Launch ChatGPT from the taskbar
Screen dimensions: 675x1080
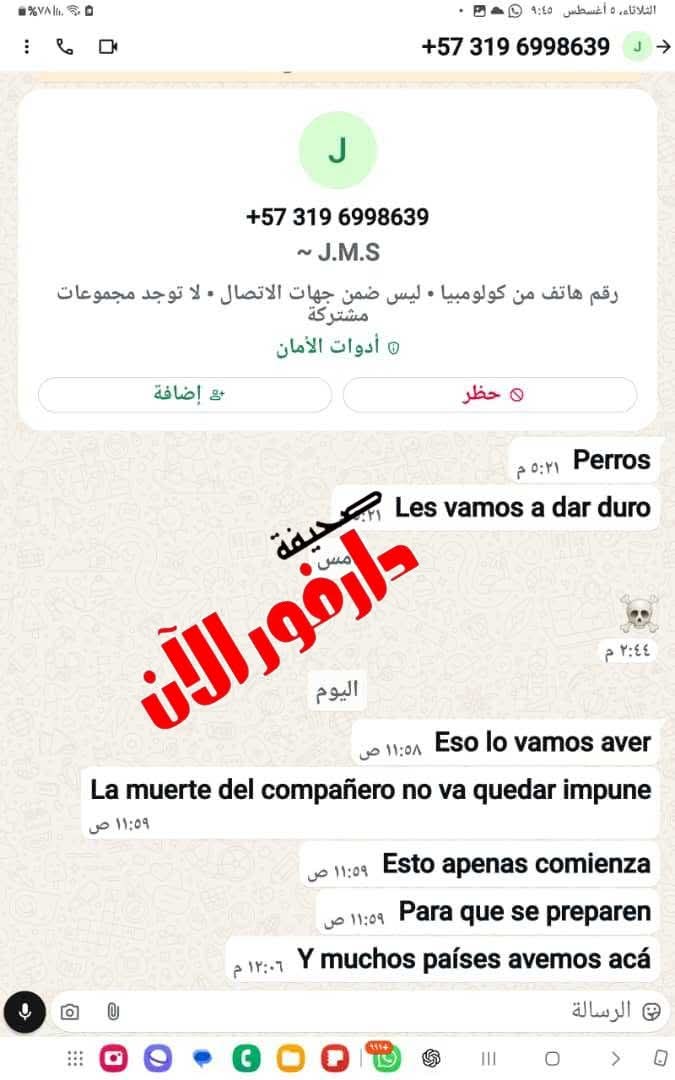(x=432, y=1058)
